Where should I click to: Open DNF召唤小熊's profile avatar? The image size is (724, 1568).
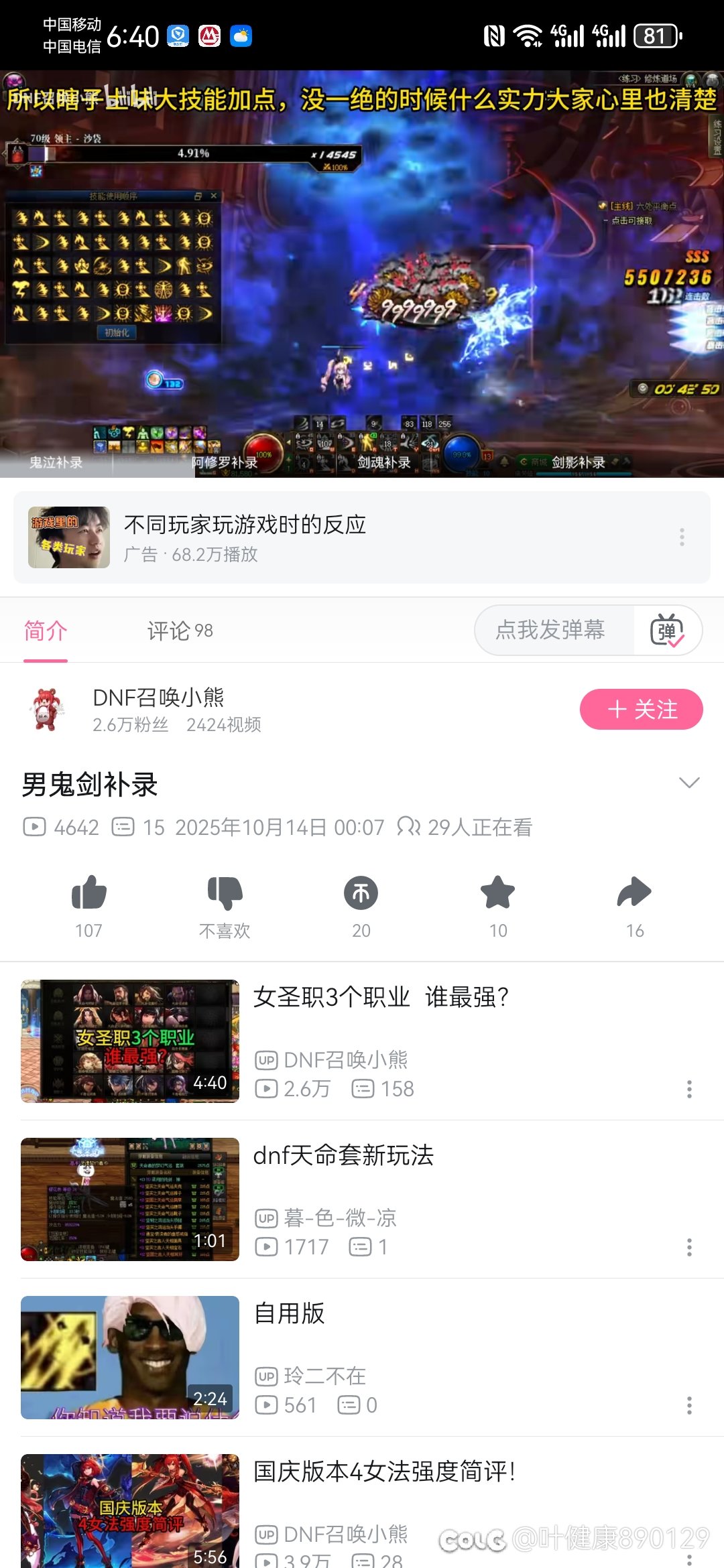pyautogui.click(x=46, y=709)
